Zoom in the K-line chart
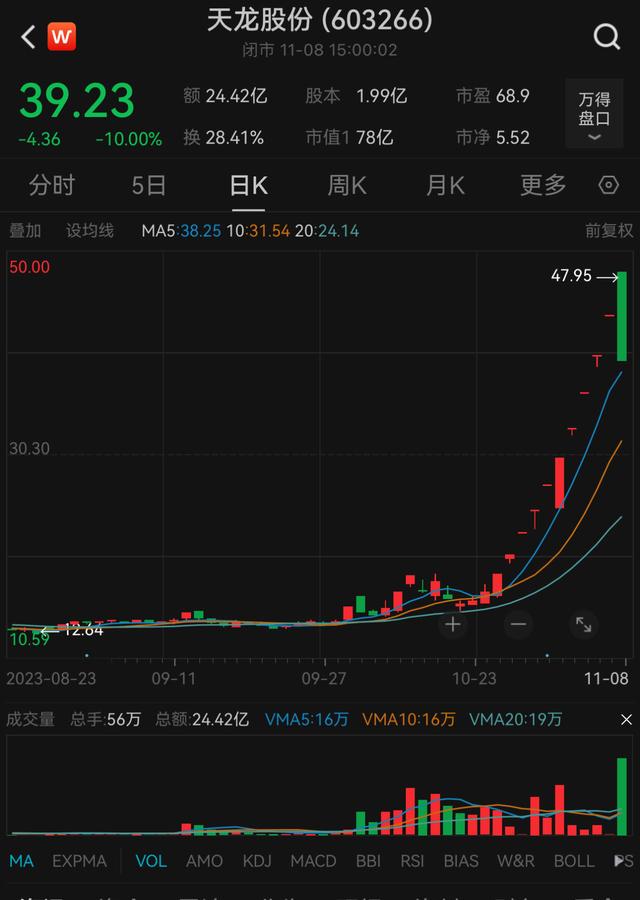The width and height of the screenshot is (640, 900). (453, 625)
